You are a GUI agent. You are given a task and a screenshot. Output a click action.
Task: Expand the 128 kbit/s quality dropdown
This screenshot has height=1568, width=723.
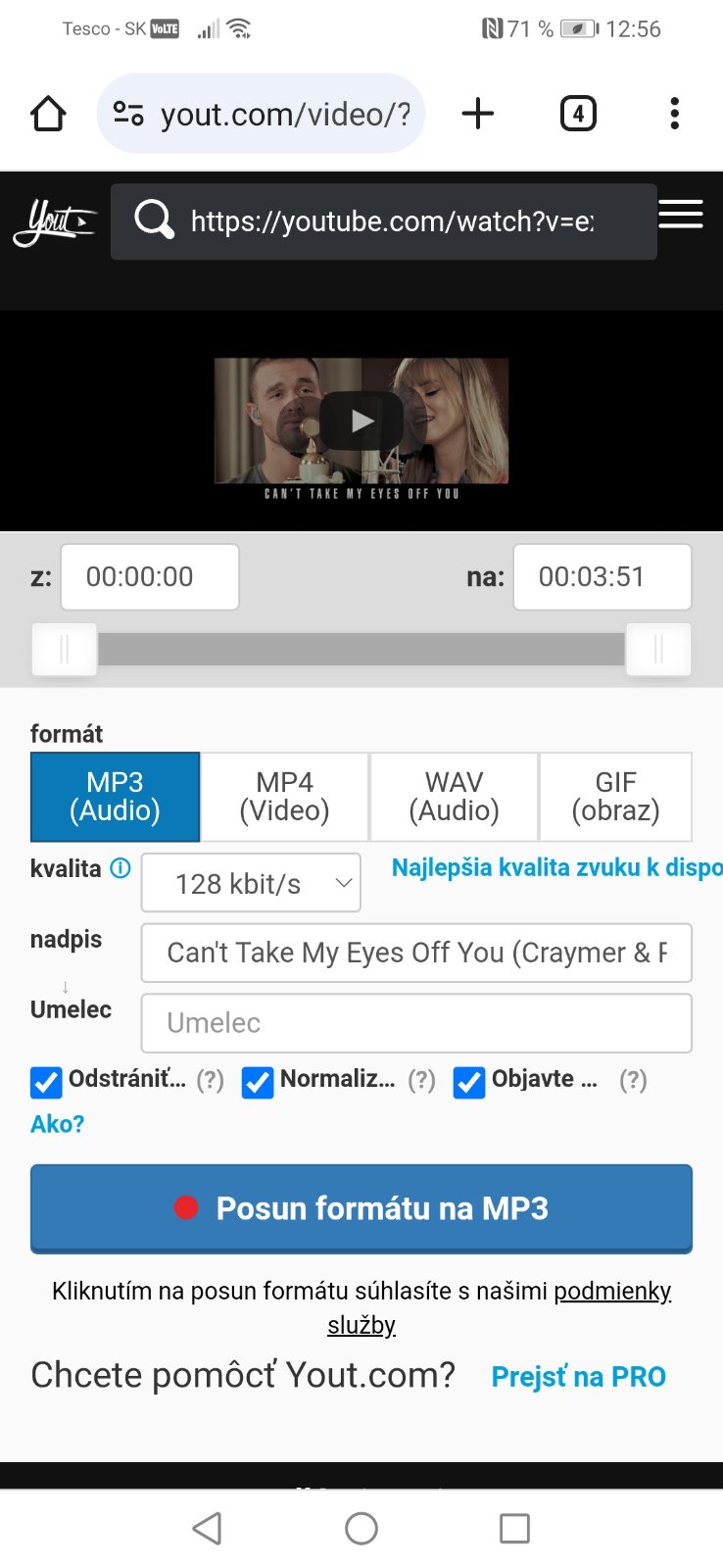click(252, 883)
